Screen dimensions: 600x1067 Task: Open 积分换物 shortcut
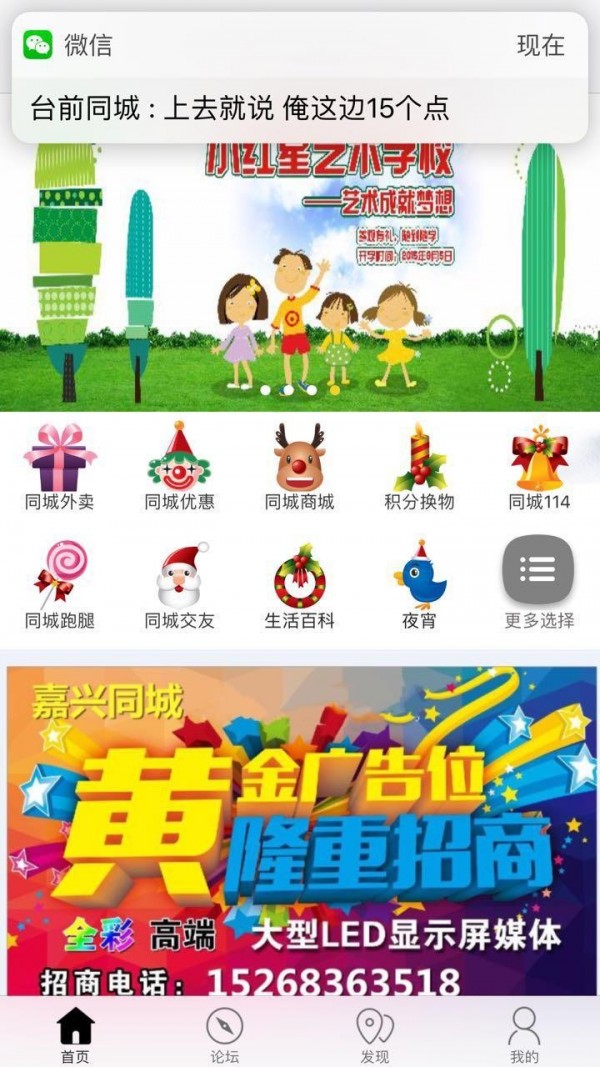(x=420, y=467)
